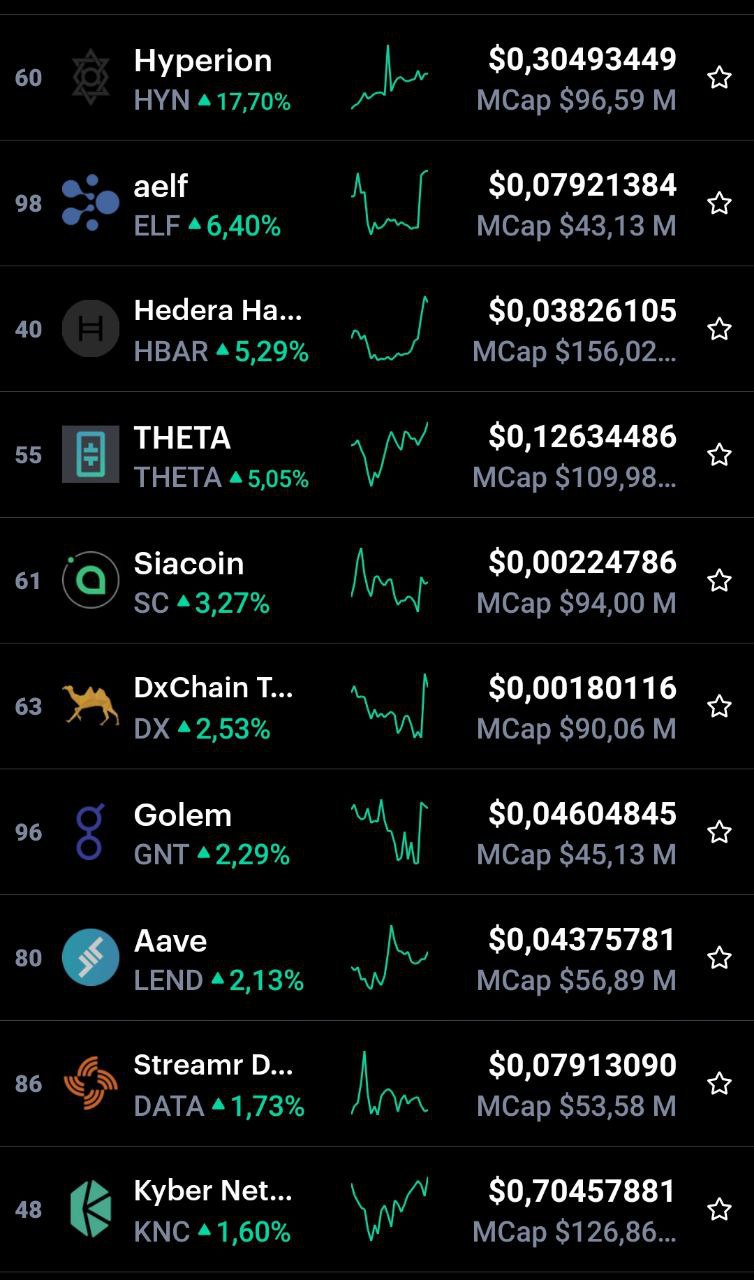Open Kyber Network KNC row
This screenshot has width=754, height=1280.
(x=377, y=1209)
